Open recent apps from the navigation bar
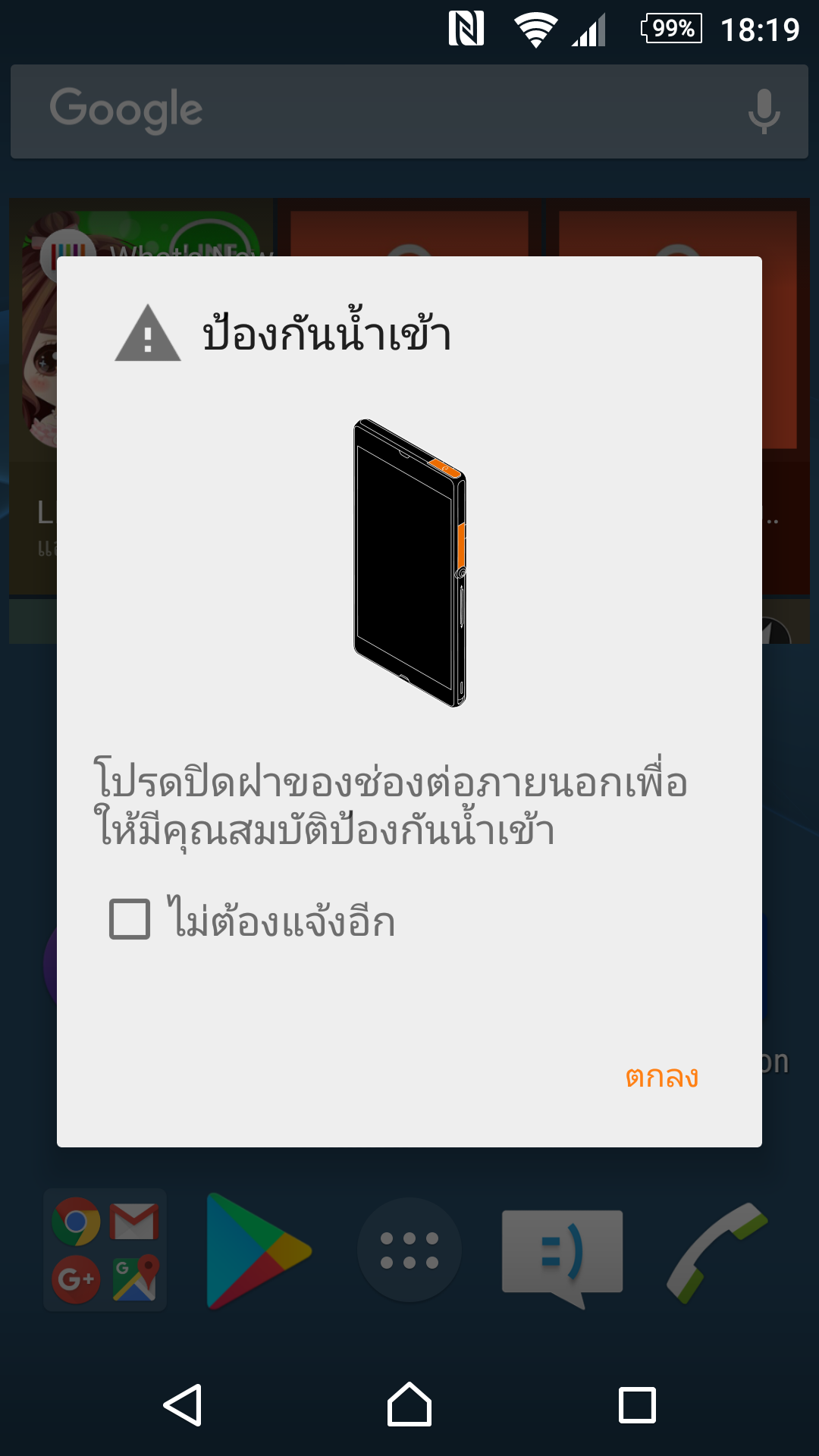 click(637, 1405)
